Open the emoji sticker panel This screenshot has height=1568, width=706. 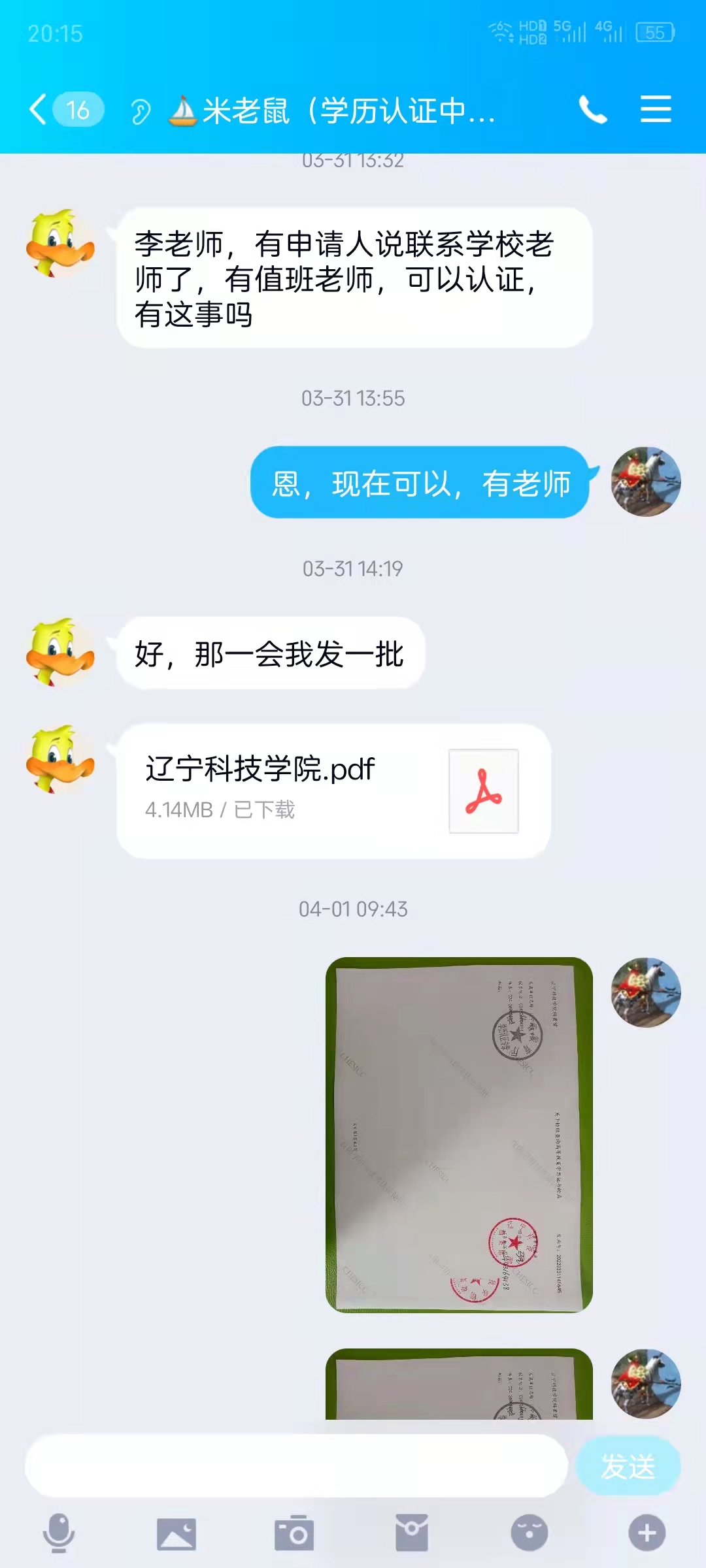pos(529,1533)
